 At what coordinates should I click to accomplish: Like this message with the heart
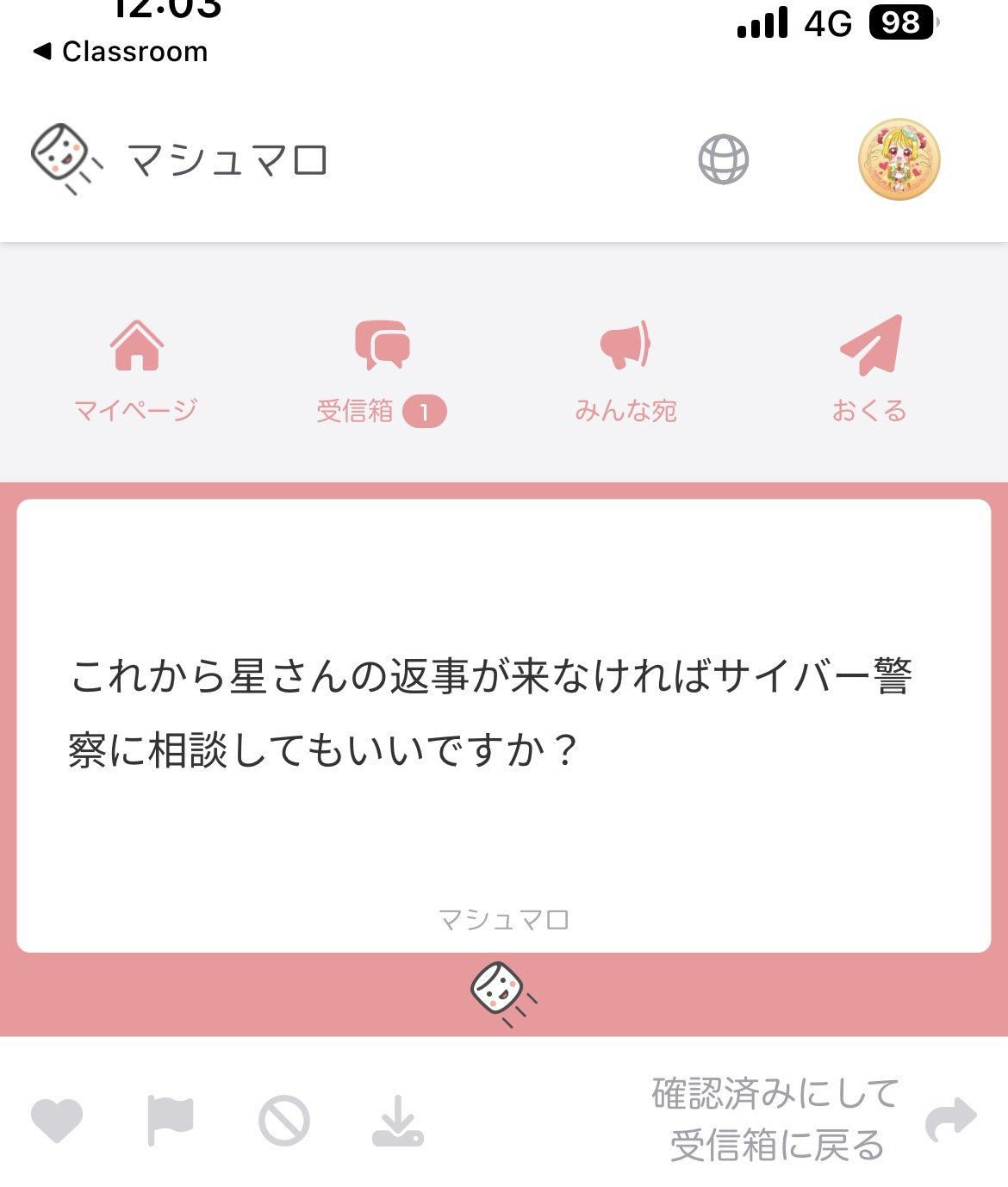pyautogui.click(x=57, y=1120)
